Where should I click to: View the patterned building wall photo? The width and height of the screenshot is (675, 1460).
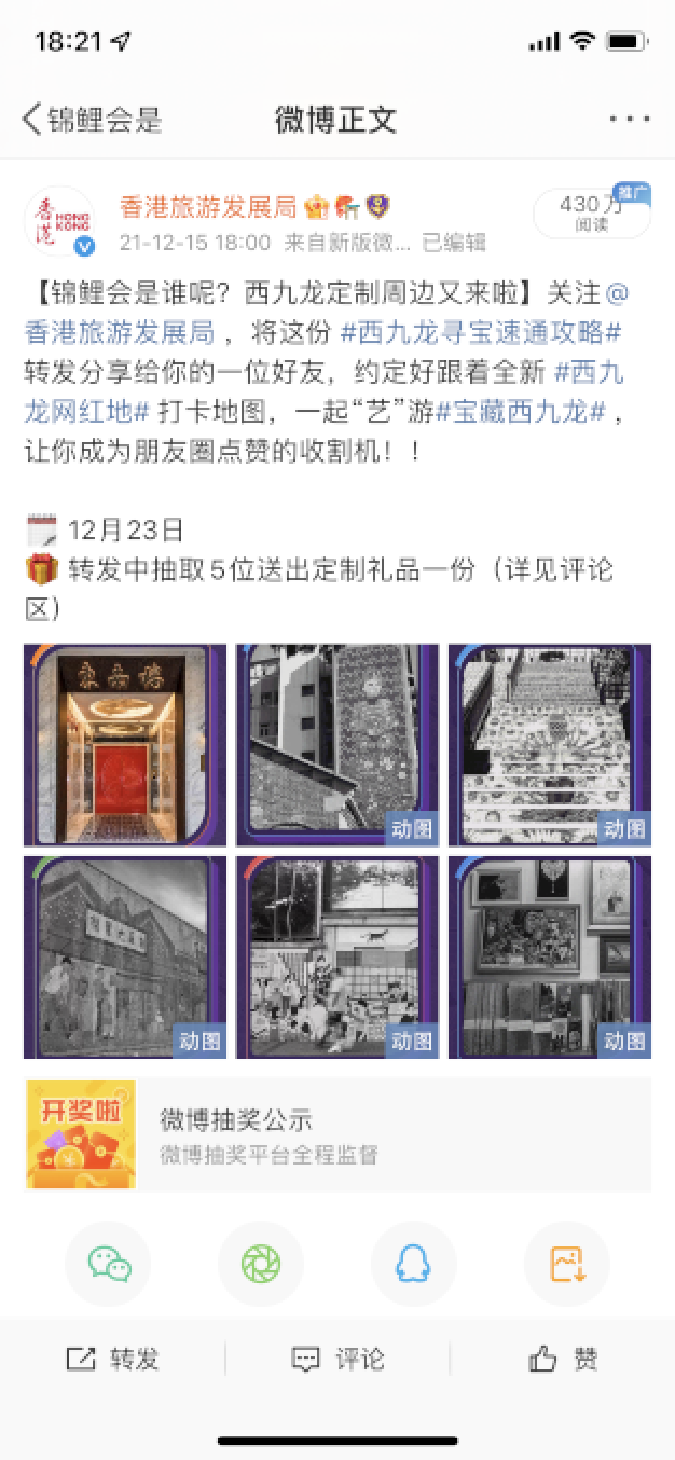(x=337, y=745)
